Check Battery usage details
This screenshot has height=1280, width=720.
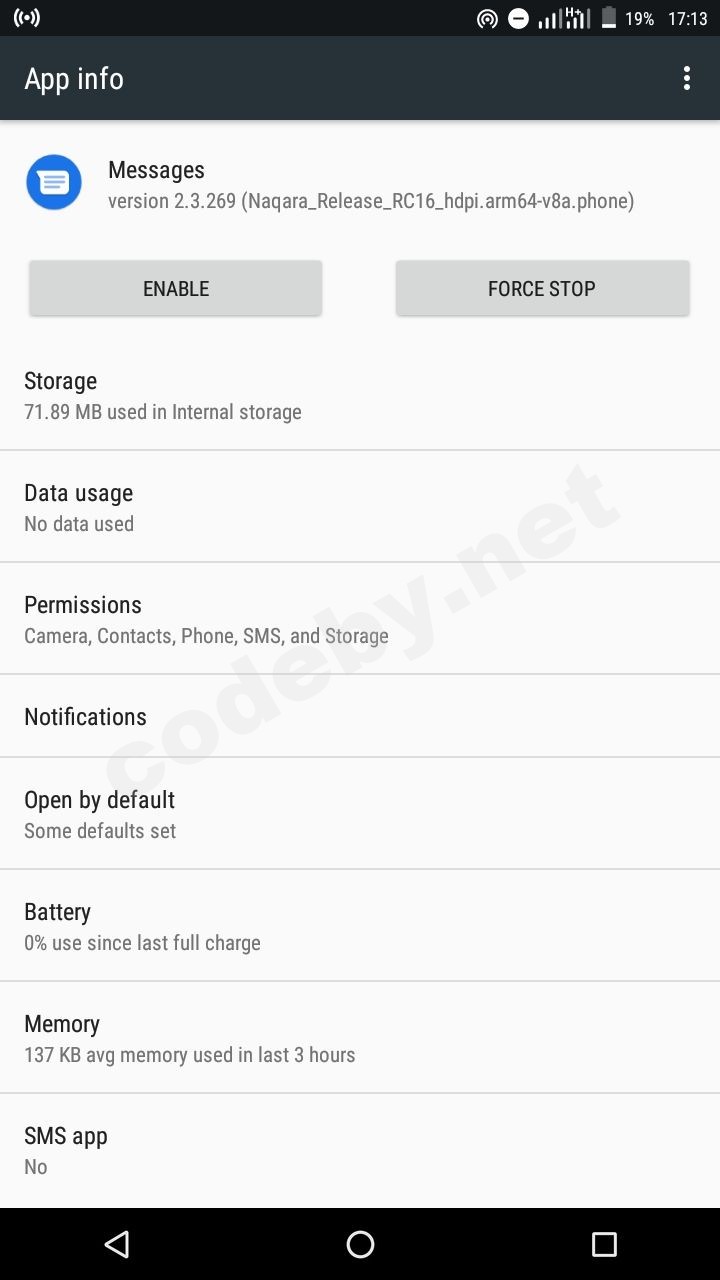(x=360, y=926)
